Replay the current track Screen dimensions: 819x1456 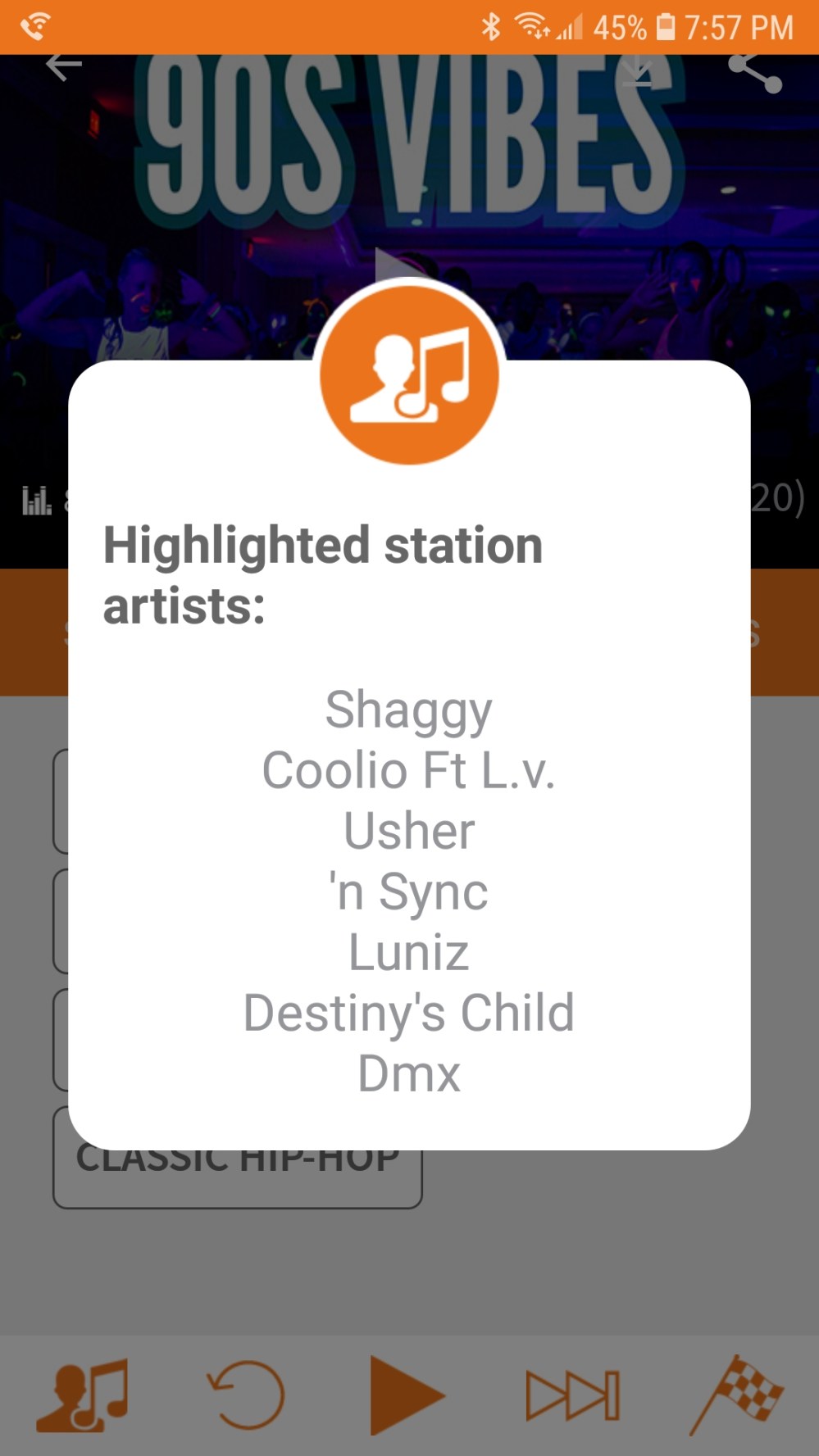[246, 1395]
